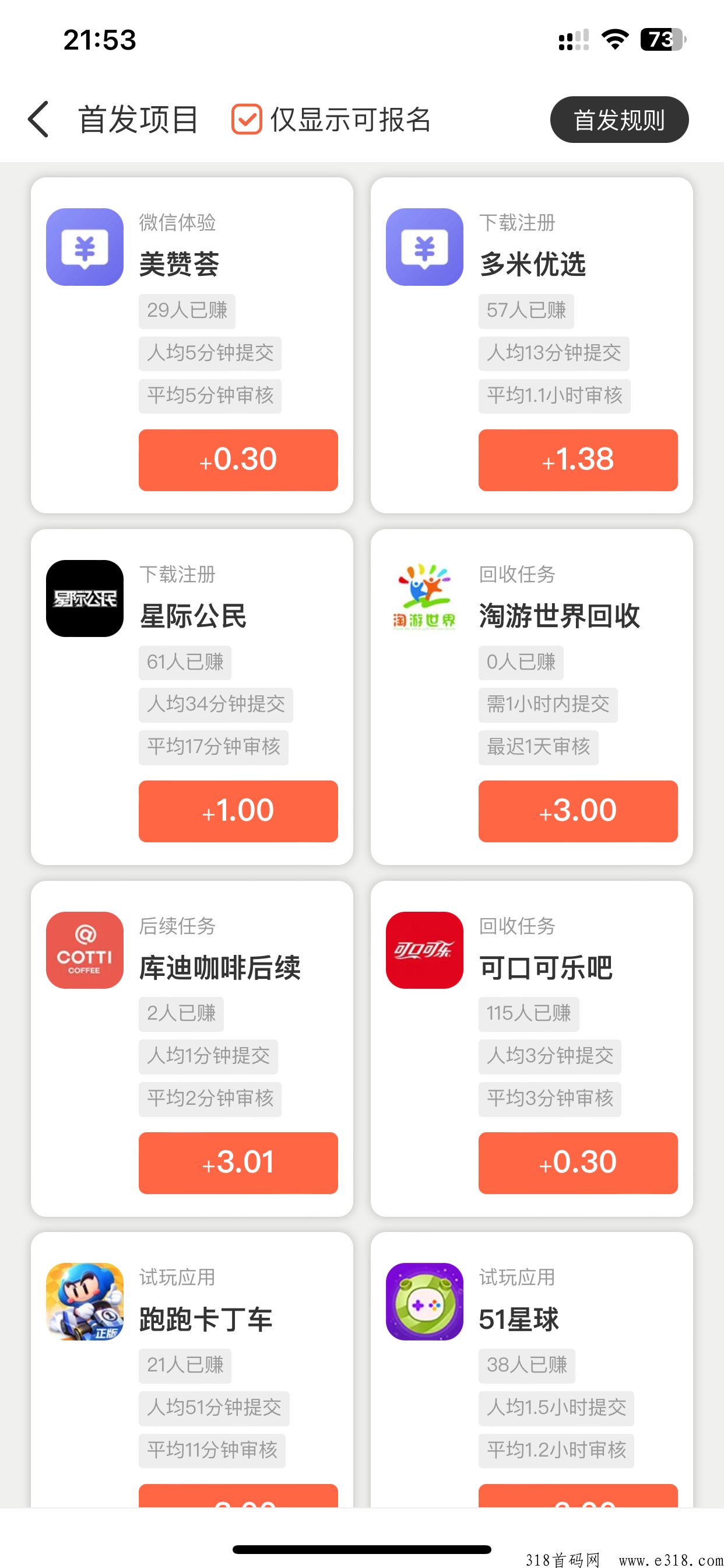
Task: Tap the +1.38 reward button for 多米优选
Action: coord(577,460)
